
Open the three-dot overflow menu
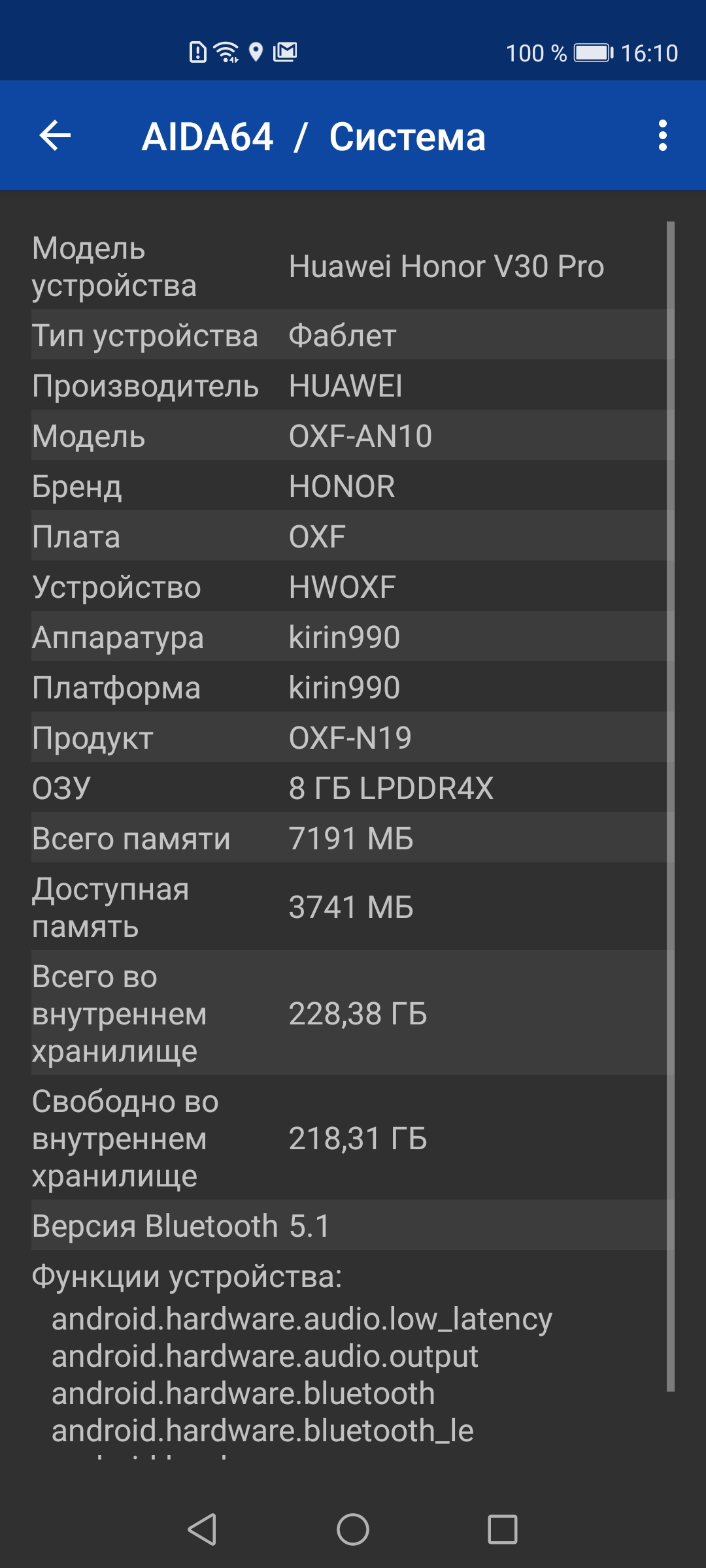[662, 136]
